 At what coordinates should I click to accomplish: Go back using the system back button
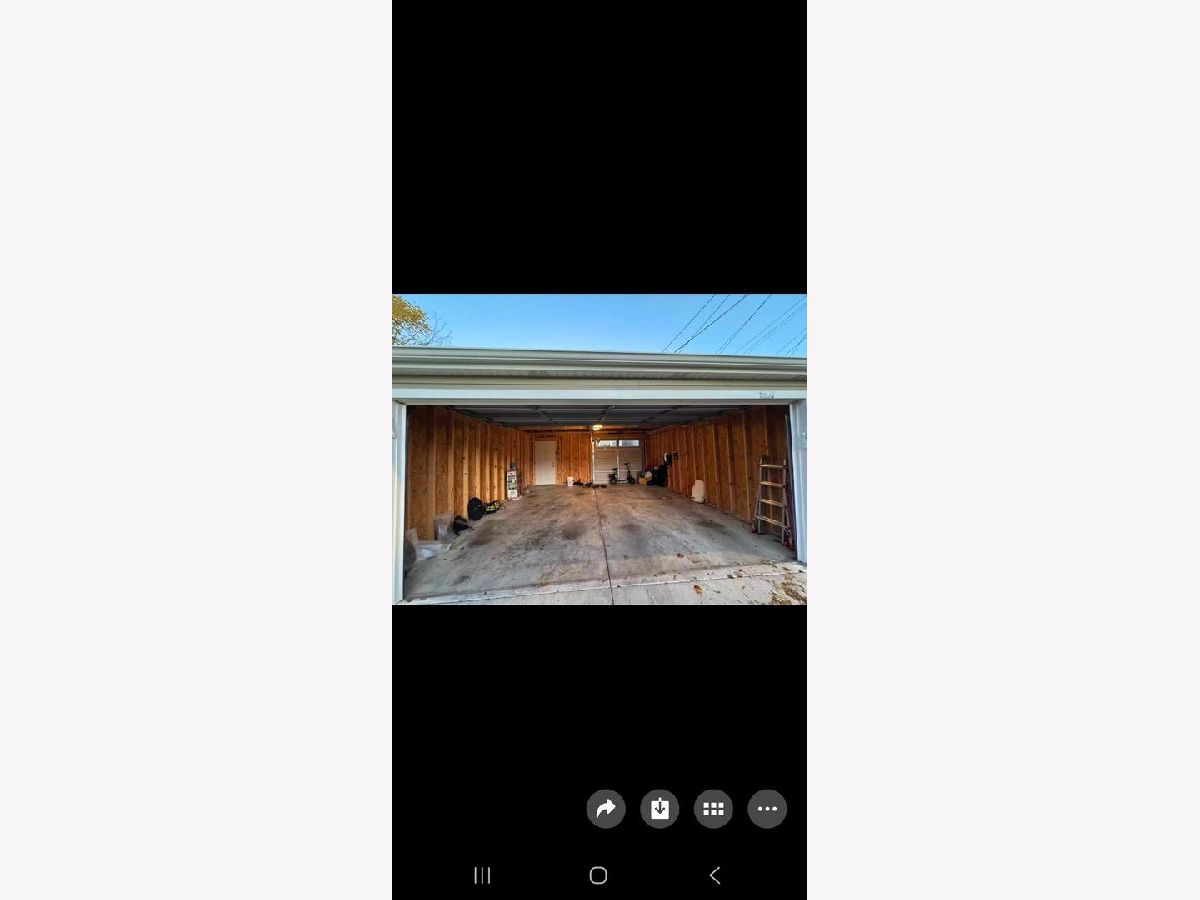point(714,875)
